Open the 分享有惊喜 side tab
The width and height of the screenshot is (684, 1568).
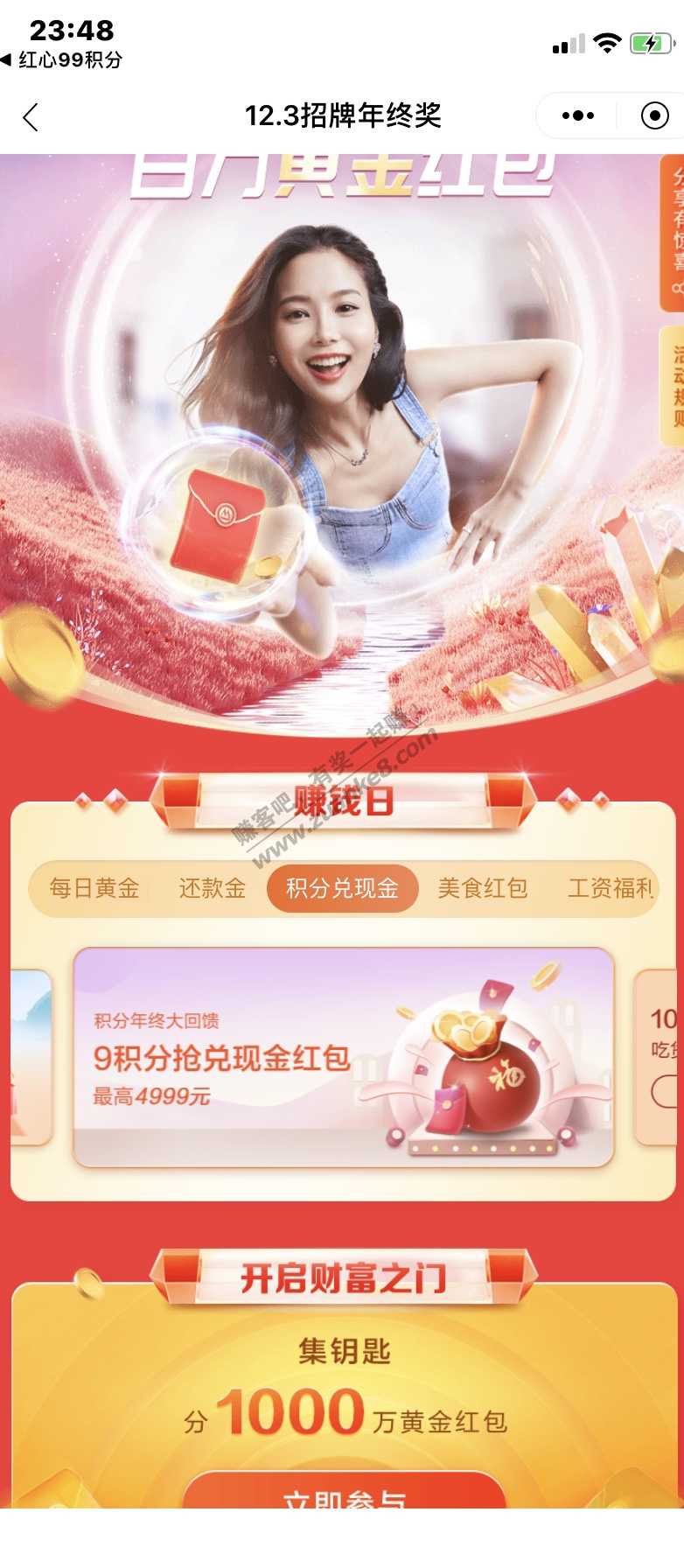(673, 233)
